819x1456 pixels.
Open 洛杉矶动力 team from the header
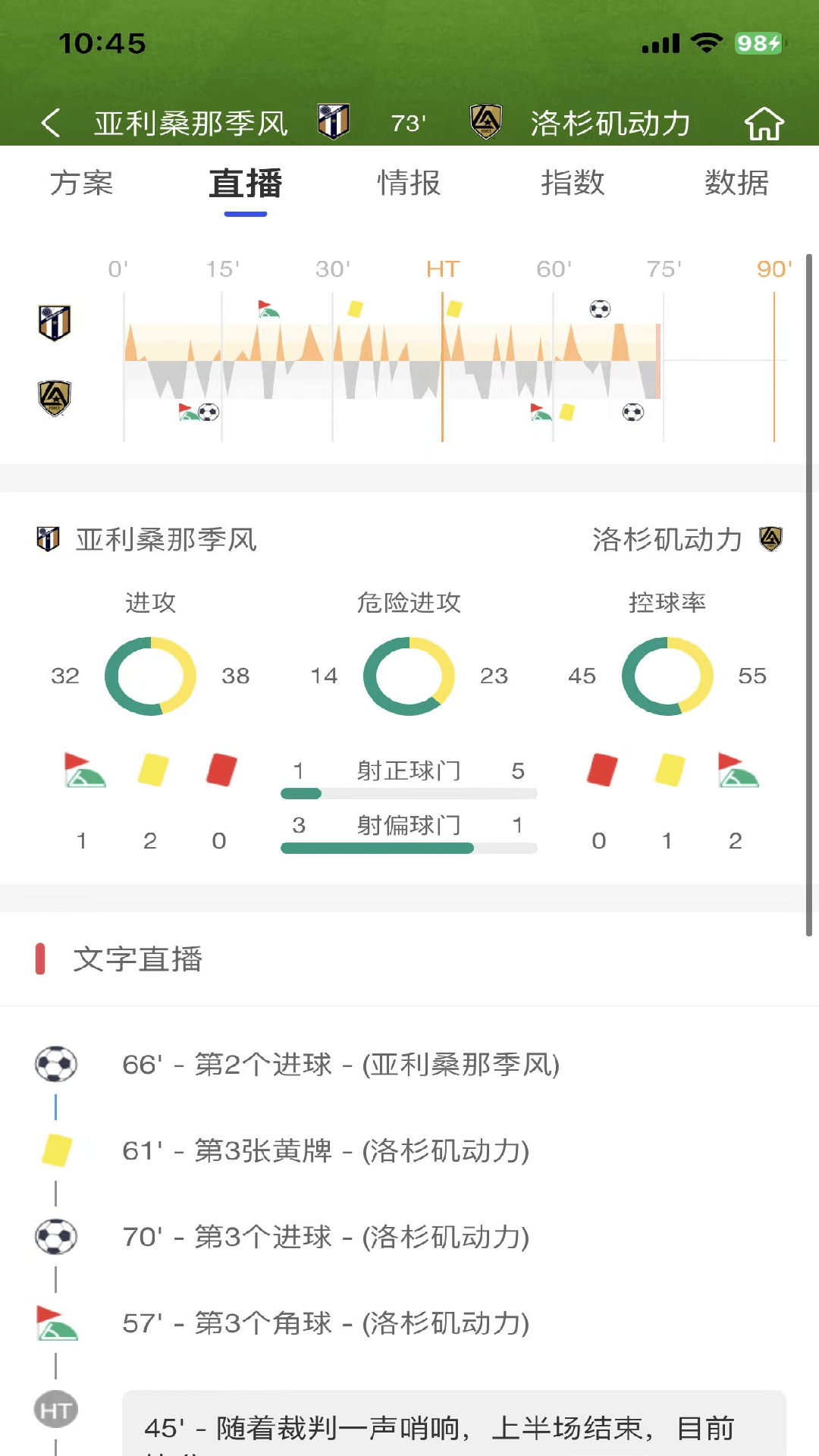pos(610,123)
